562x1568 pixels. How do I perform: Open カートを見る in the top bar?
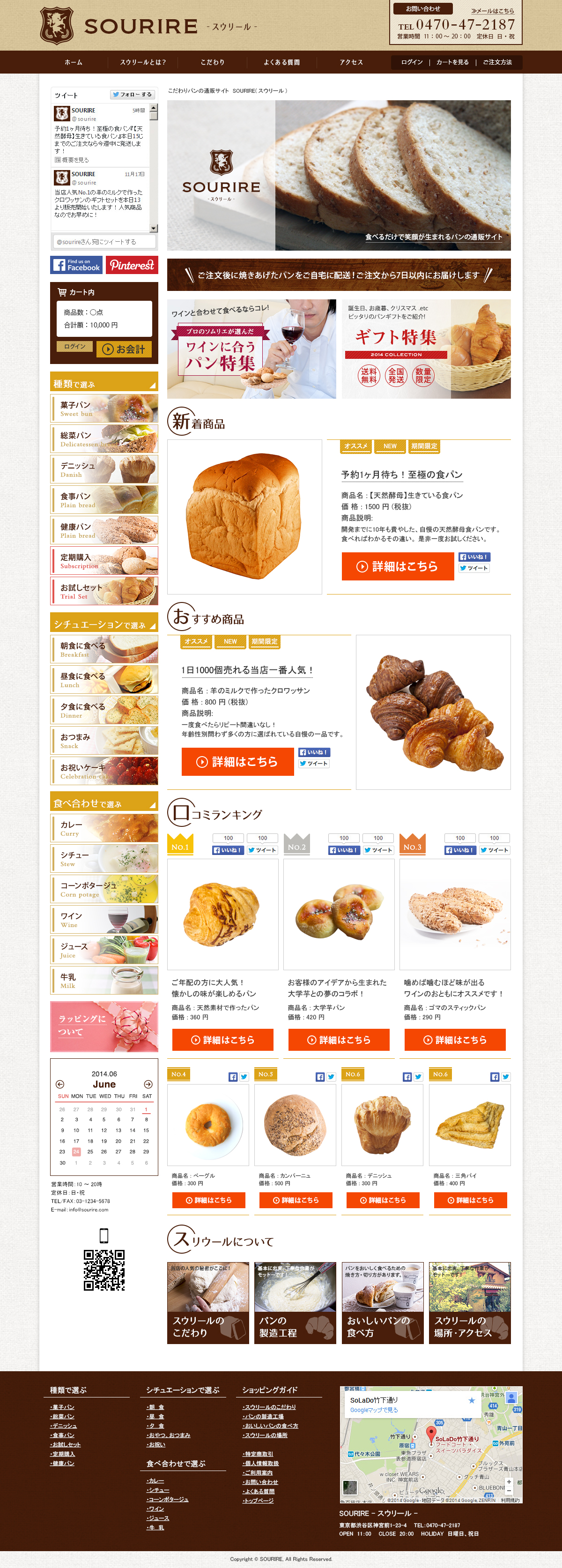point(452,62)
